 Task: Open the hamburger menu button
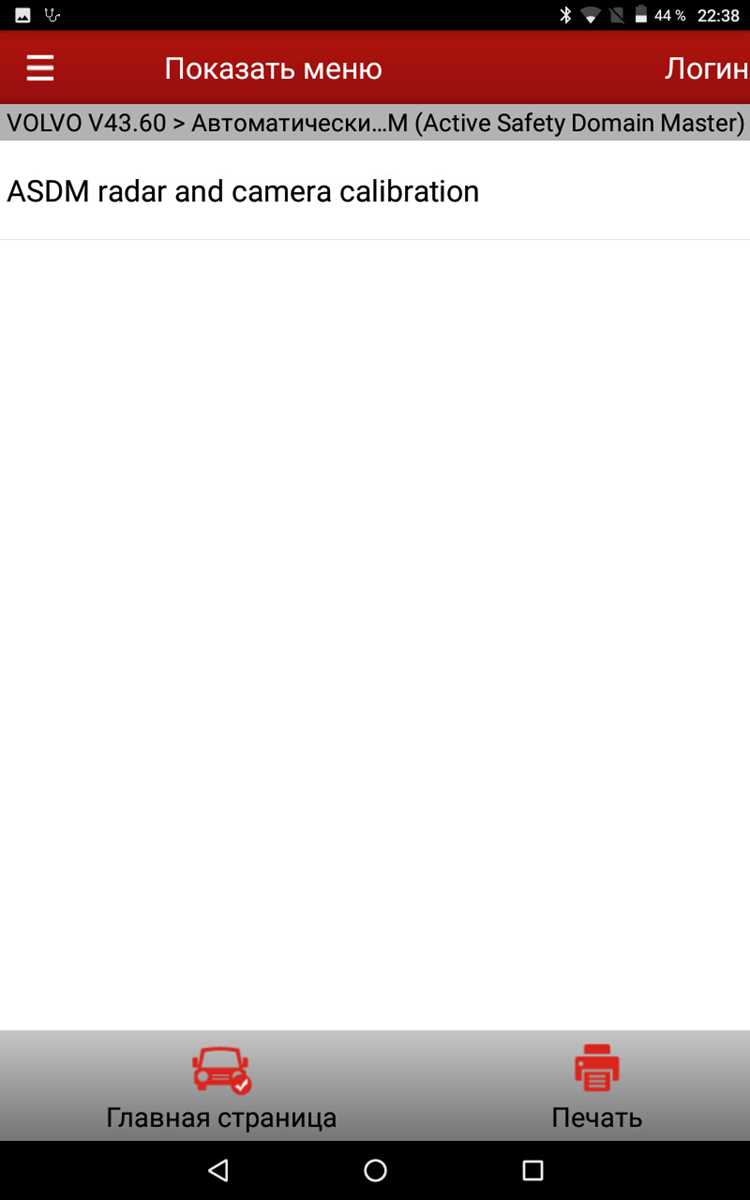pyautogui.click(x=40, y=68)
